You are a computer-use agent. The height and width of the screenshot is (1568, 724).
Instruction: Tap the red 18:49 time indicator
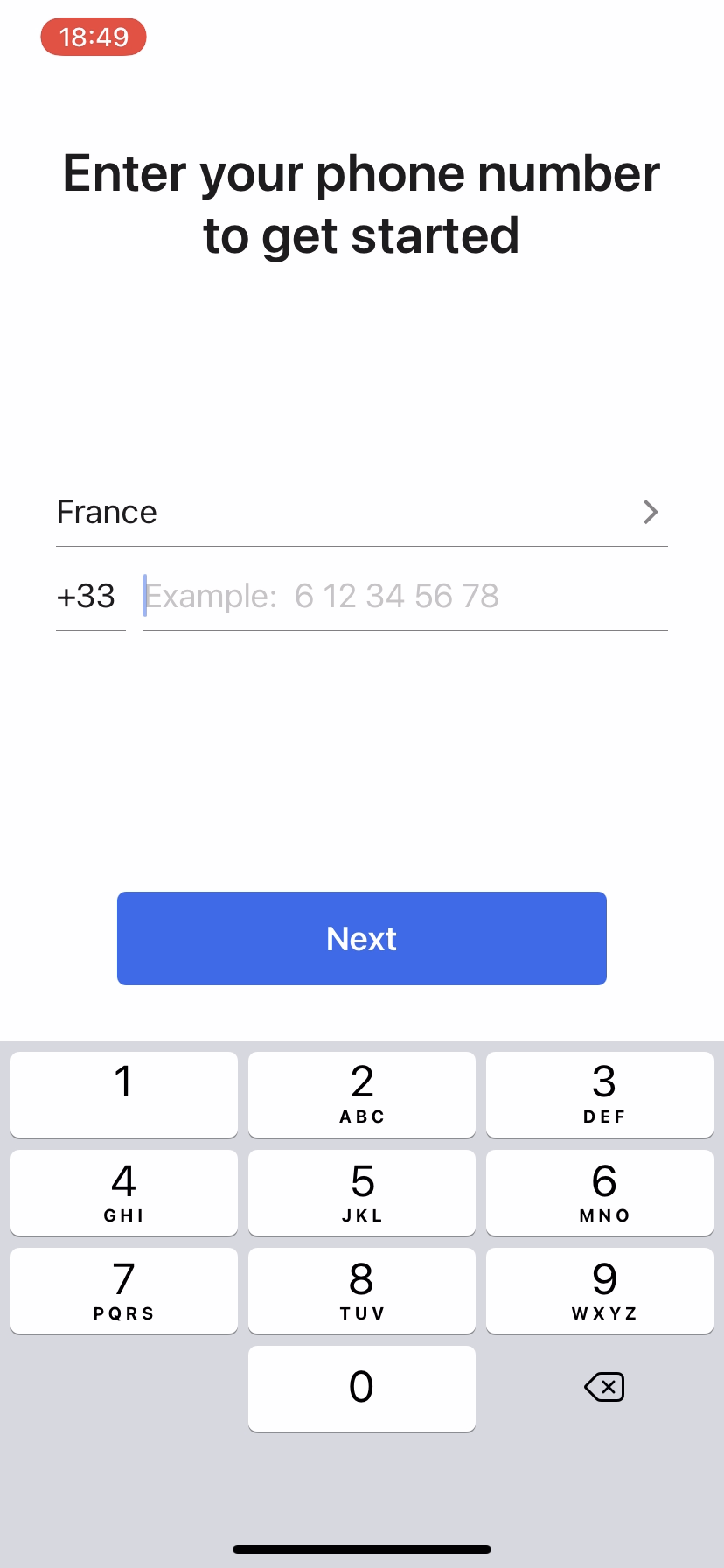(93, 37)
